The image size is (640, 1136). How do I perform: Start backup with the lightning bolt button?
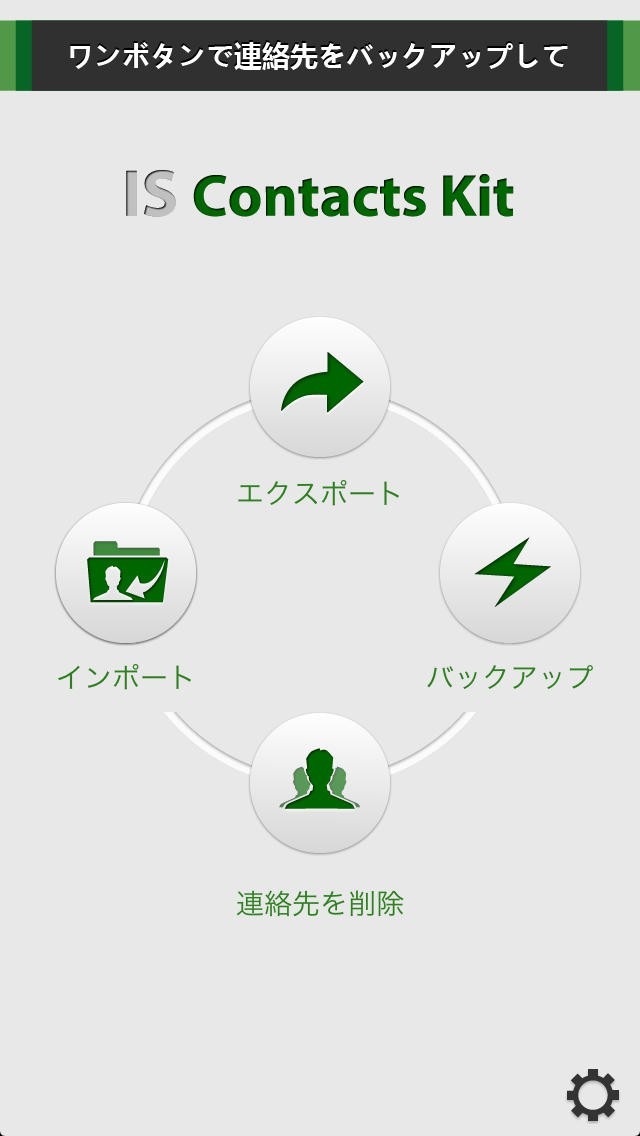[x=510, y=572]
